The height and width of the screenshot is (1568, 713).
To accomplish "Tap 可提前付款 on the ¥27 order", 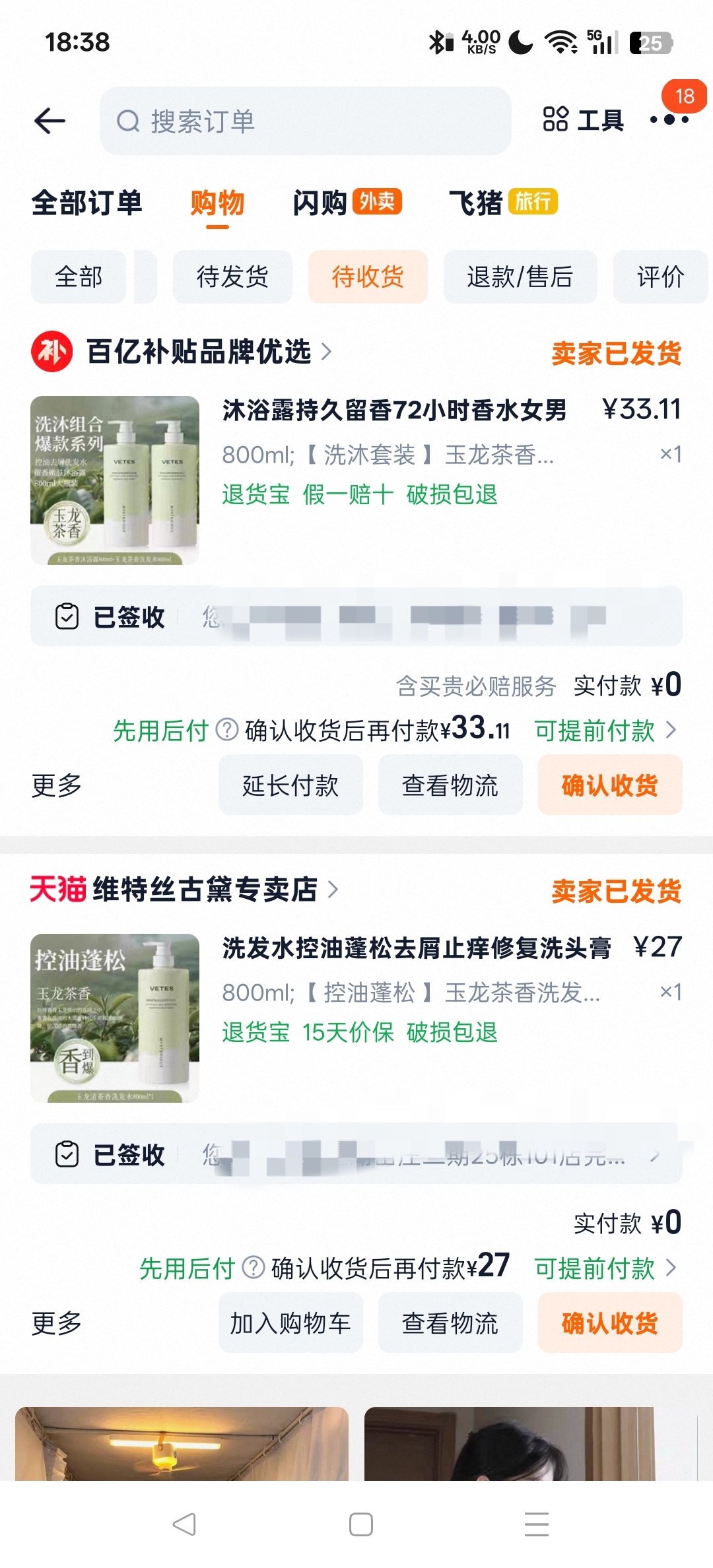I will pos(604,1268).
